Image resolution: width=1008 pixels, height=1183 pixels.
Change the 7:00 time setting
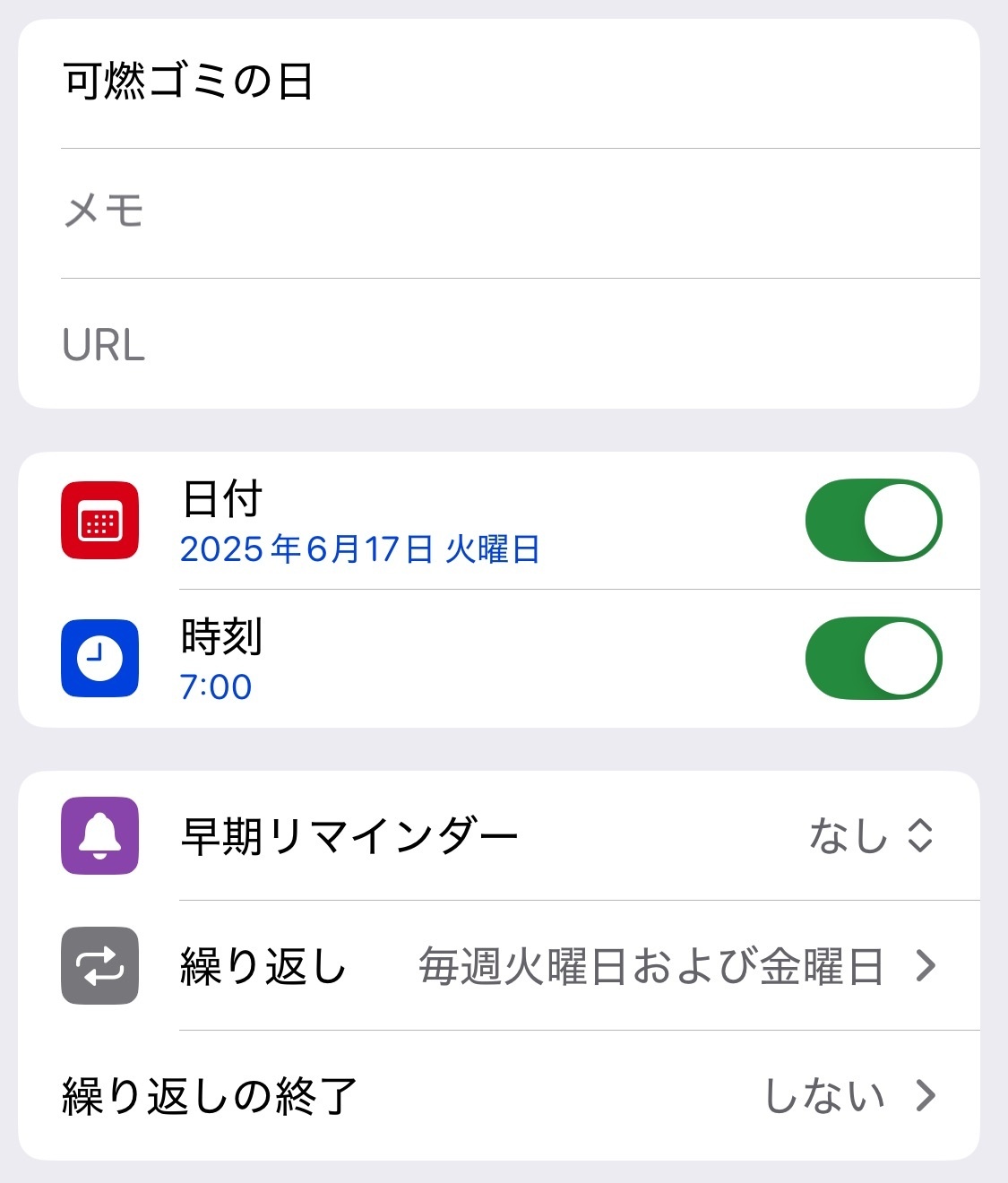[x=216, y=687]
